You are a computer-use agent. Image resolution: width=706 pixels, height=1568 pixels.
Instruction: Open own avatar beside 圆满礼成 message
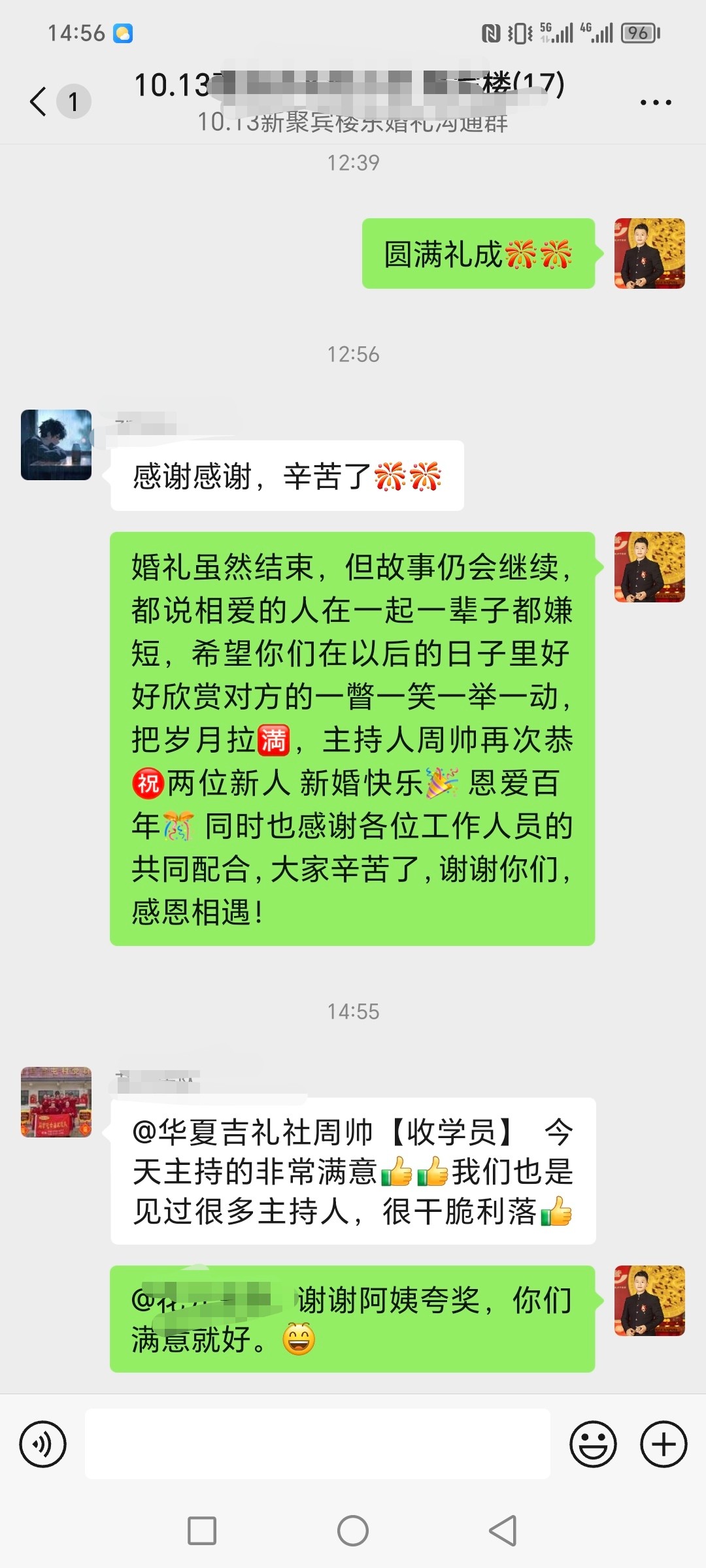649,253
